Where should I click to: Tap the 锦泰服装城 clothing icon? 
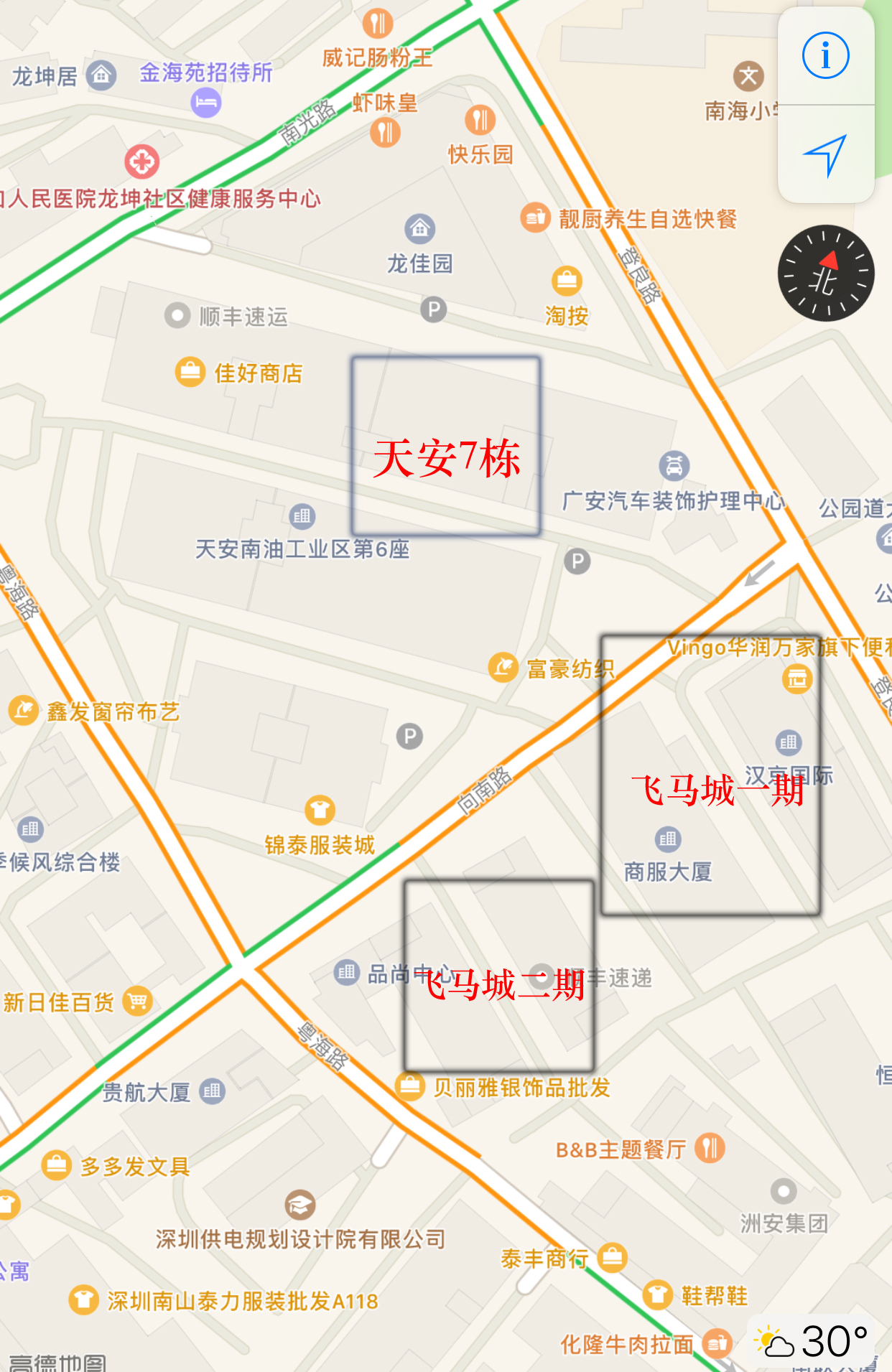tap(321, 809)
